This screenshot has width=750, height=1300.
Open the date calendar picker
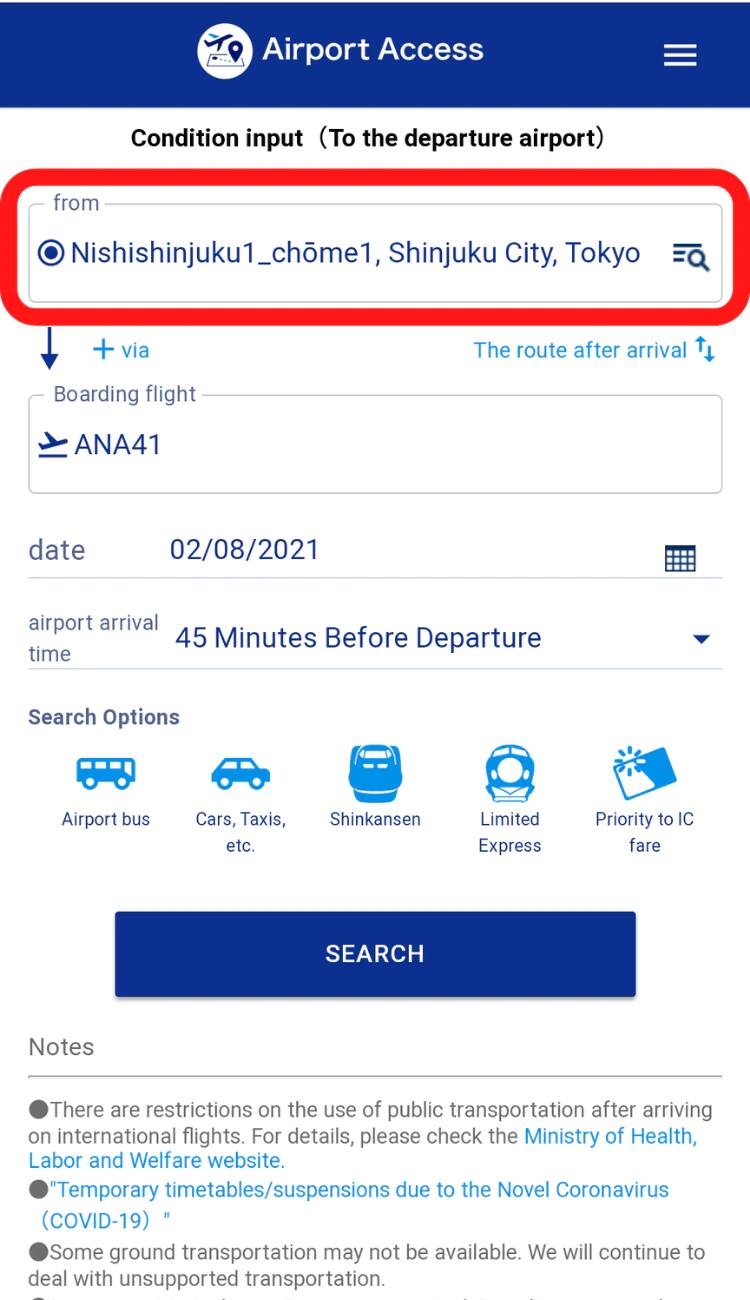click(680, 558)
